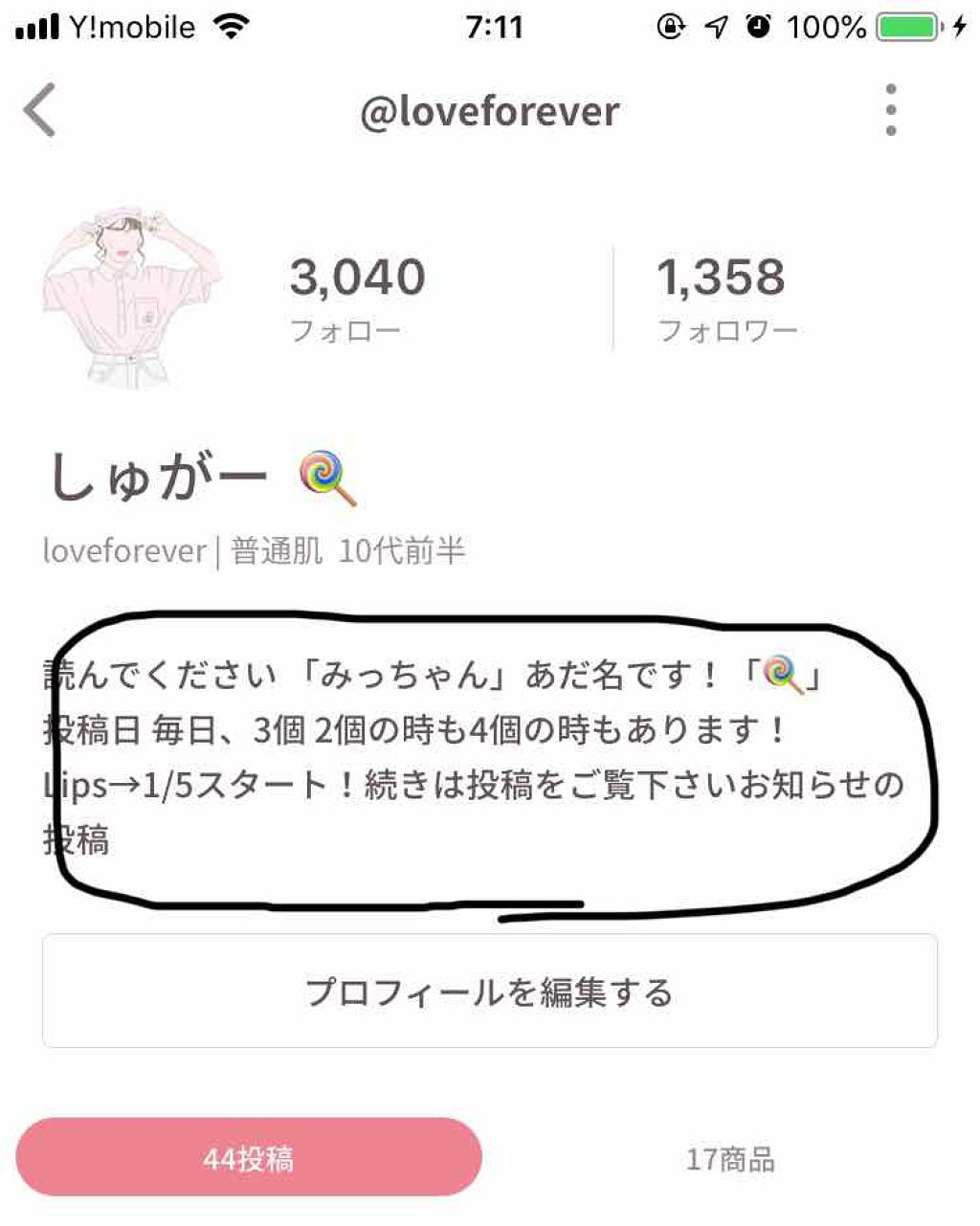The height and width of the screenshot is (1226, 980).
Task: Tap the charging bolt icon
Action: click(962, 28)
